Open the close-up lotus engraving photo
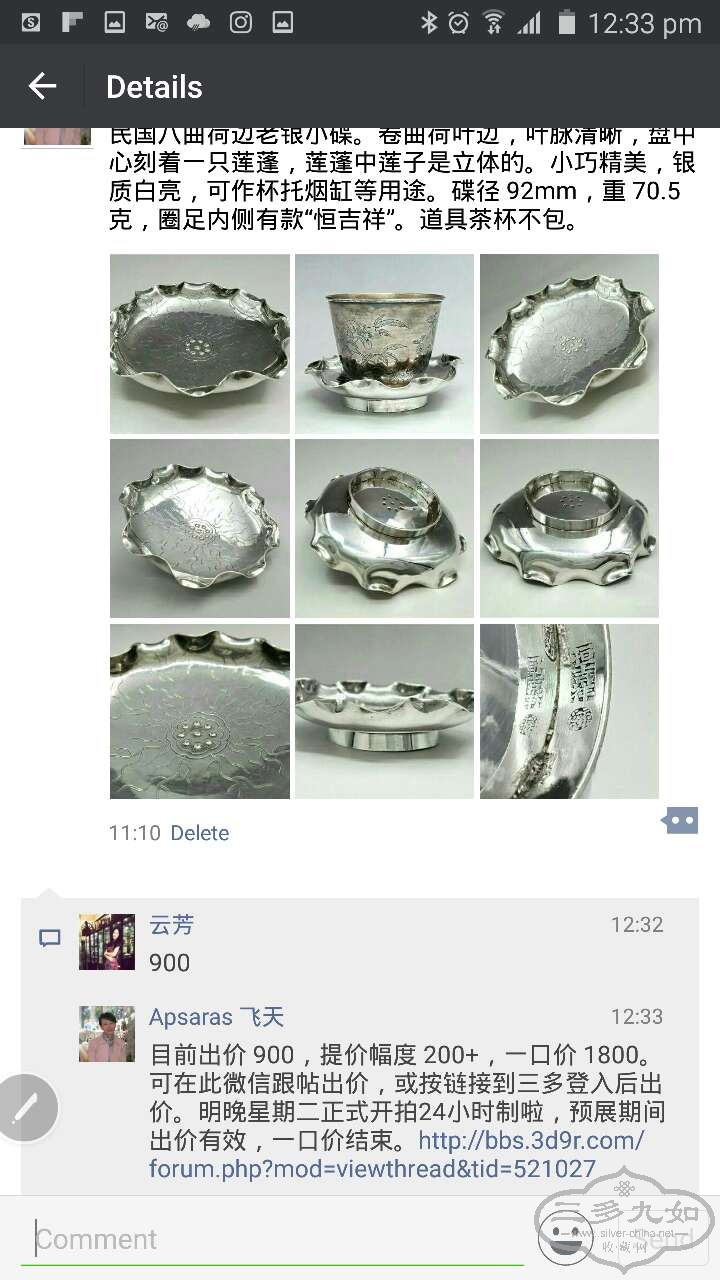The height and width of the screenshot is (1280, 720). pos(199,712)
